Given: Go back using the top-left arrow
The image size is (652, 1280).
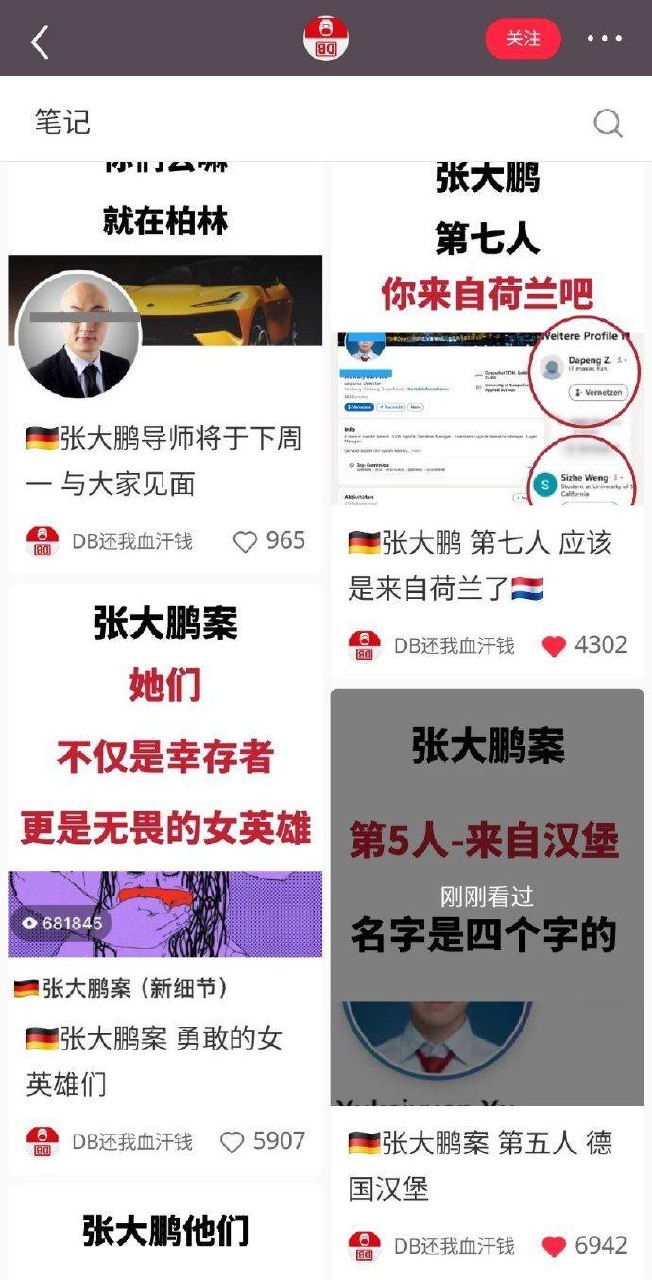Looking at the screenshot, I should [x=40, y=41].
